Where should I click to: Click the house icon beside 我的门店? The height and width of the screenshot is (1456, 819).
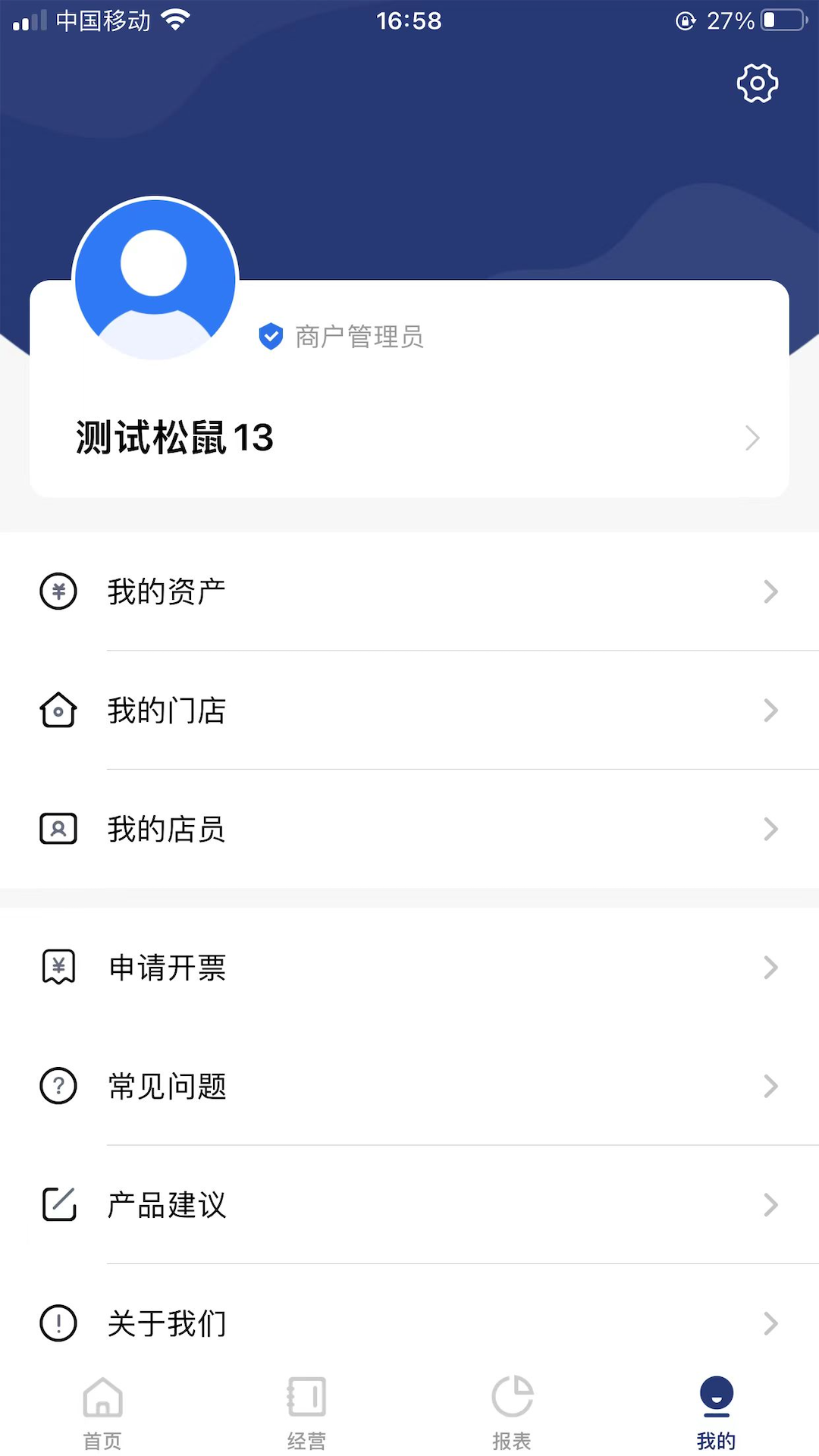[58, 711]
